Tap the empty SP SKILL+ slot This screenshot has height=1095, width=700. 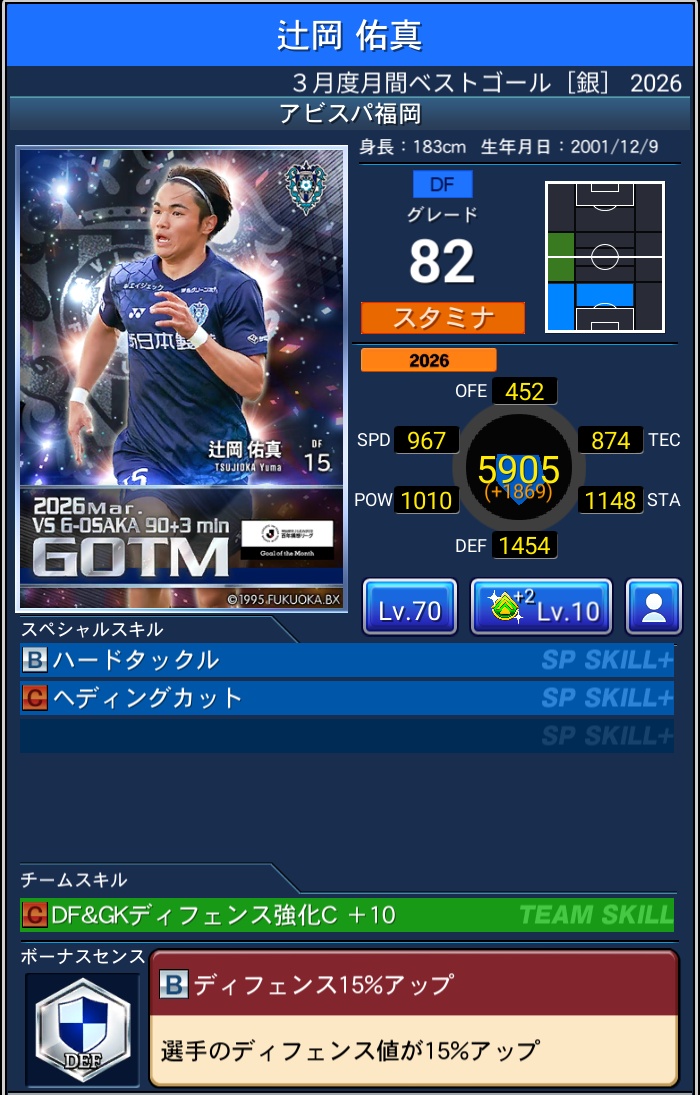click(347, 735)
